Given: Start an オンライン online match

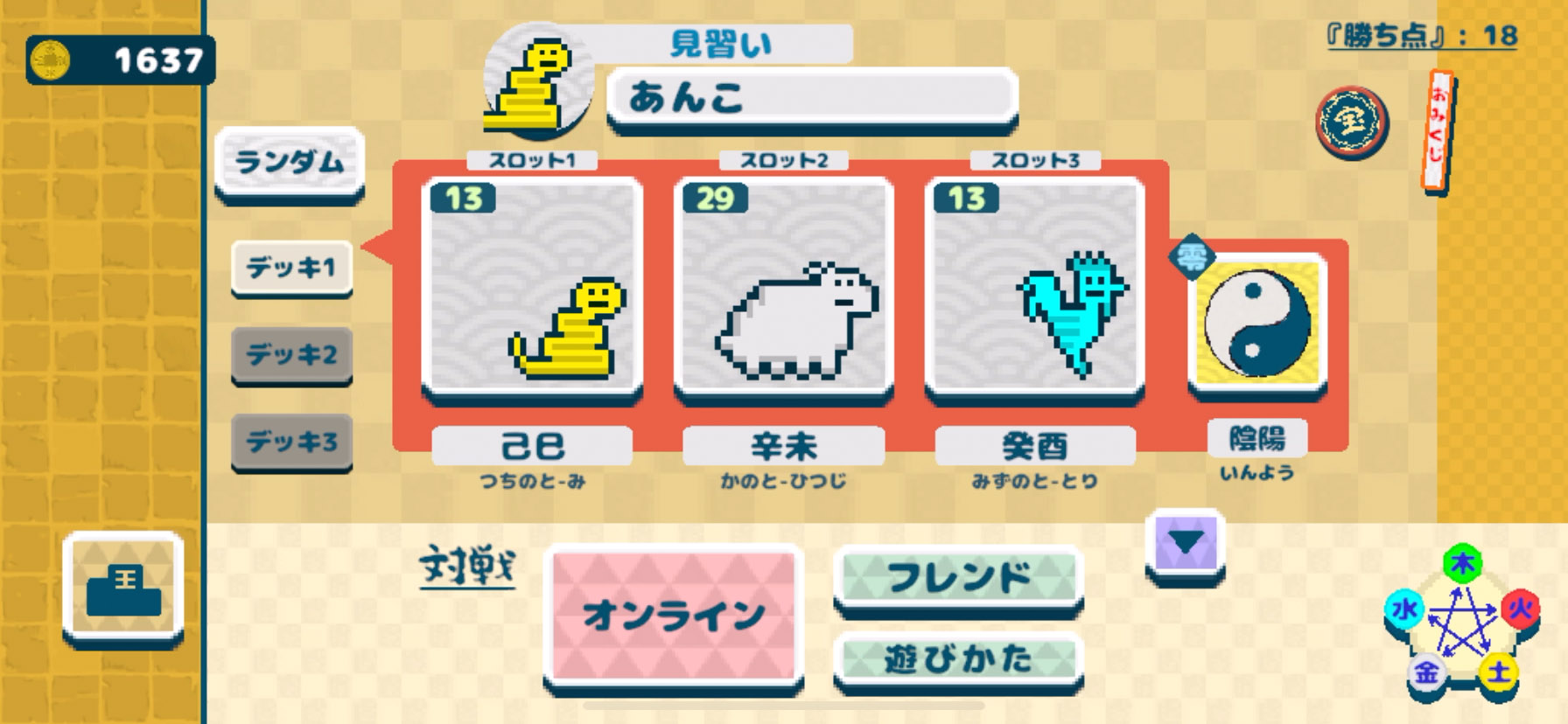Looking at the screenshot, I should tap(673, 616).
